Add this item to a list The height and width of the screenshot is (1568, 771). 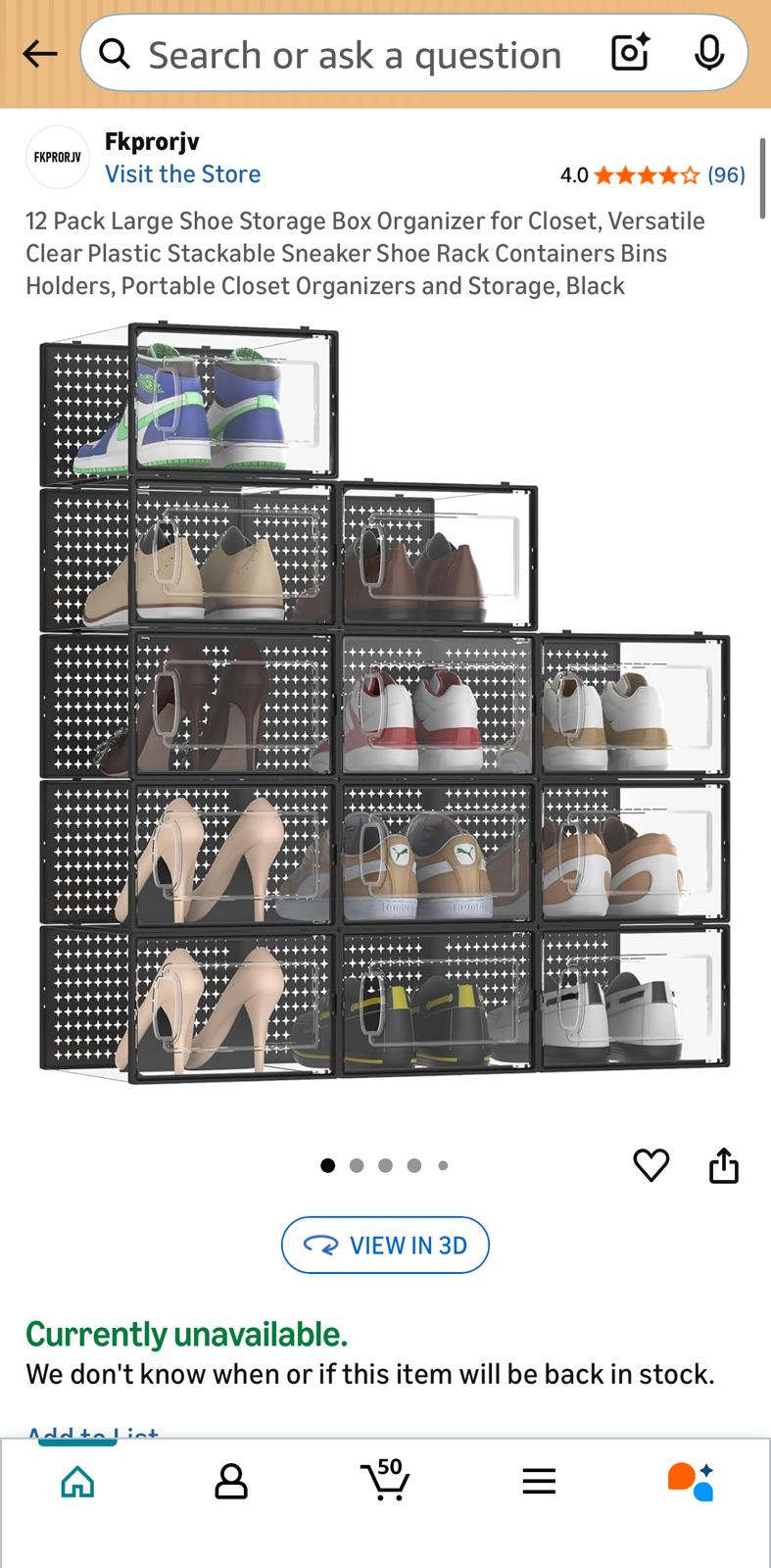(92, 1433)
